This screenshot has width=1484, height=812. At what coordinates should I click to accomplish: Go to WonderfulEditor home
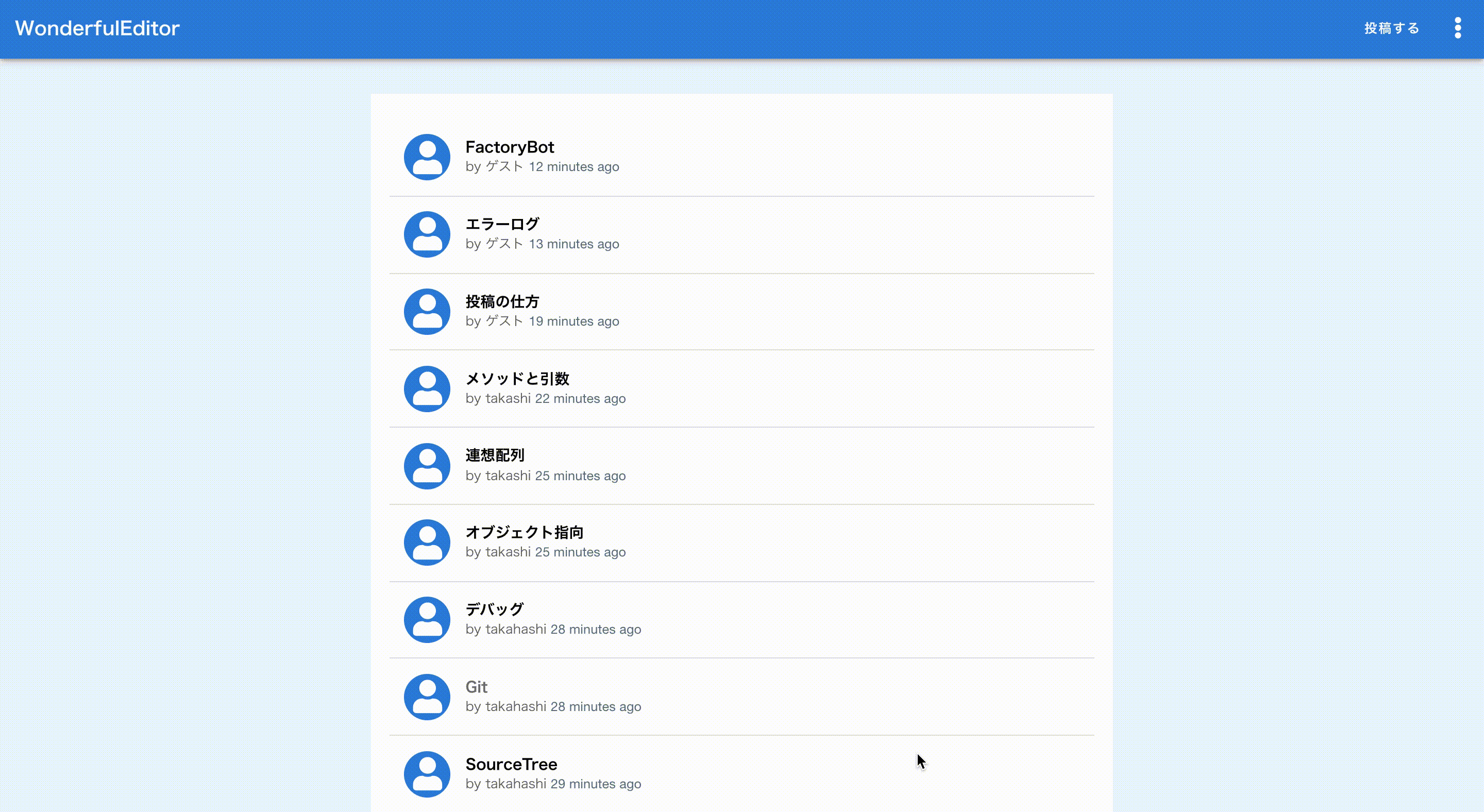pos(97,28)
